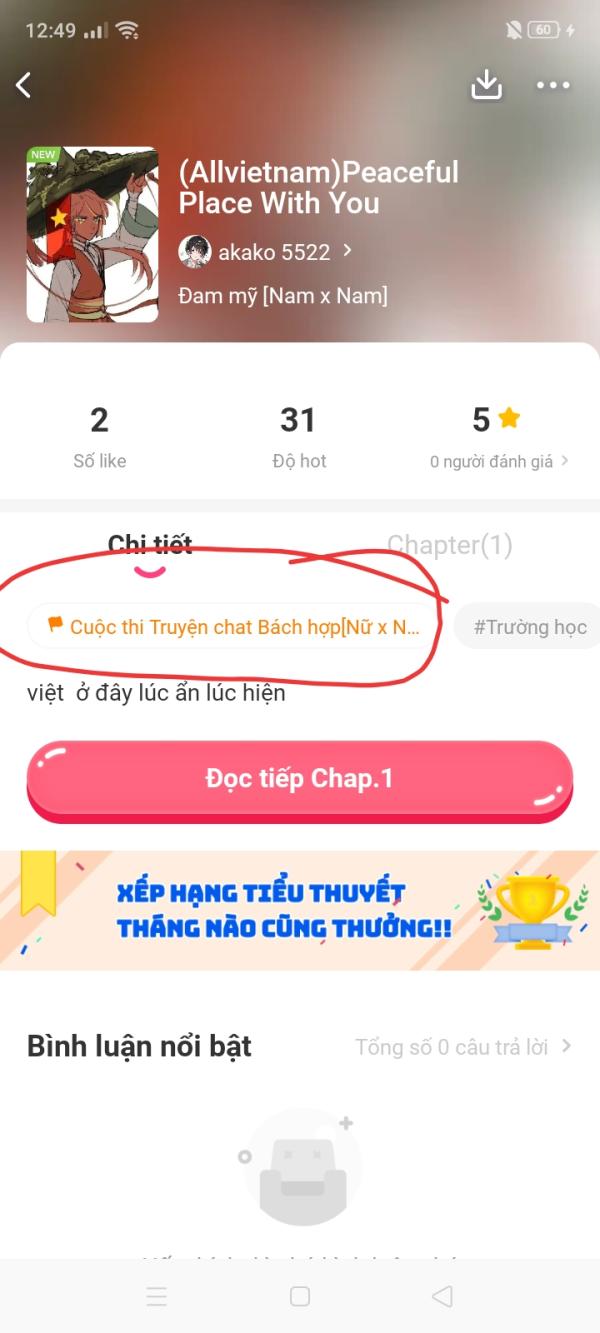Open the ratings from 0 người đánh giá

pyautogui.click(x=499, y=461)
